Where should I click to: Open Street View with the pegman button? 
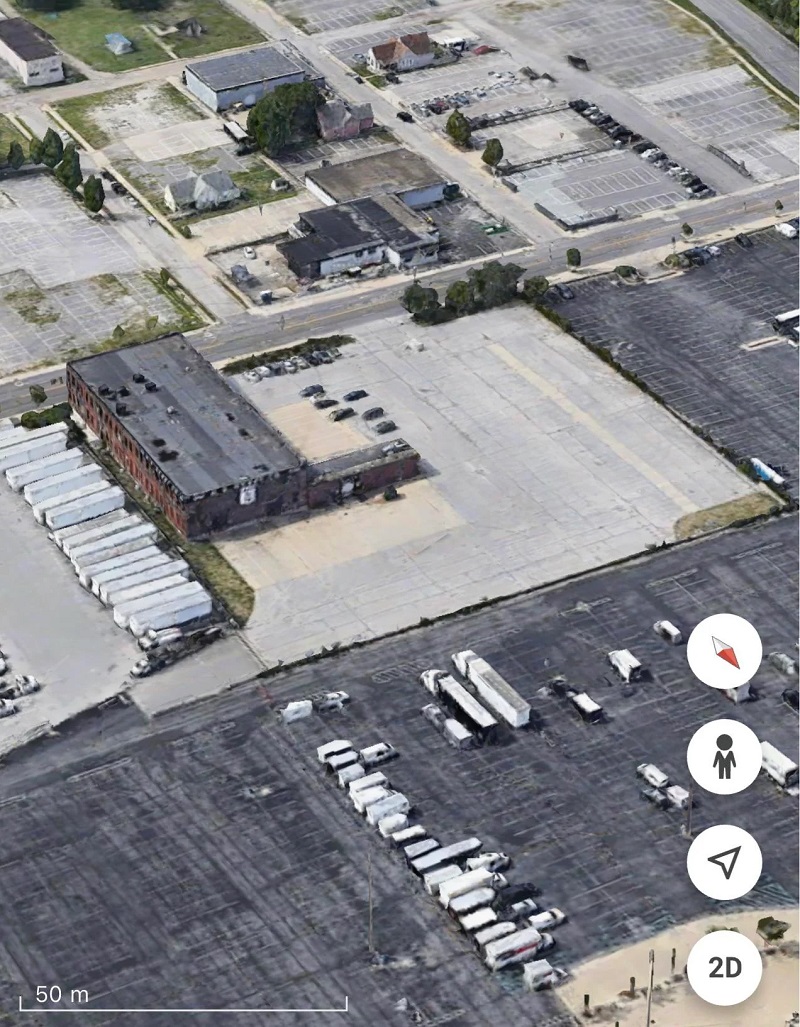coord(724,756)
